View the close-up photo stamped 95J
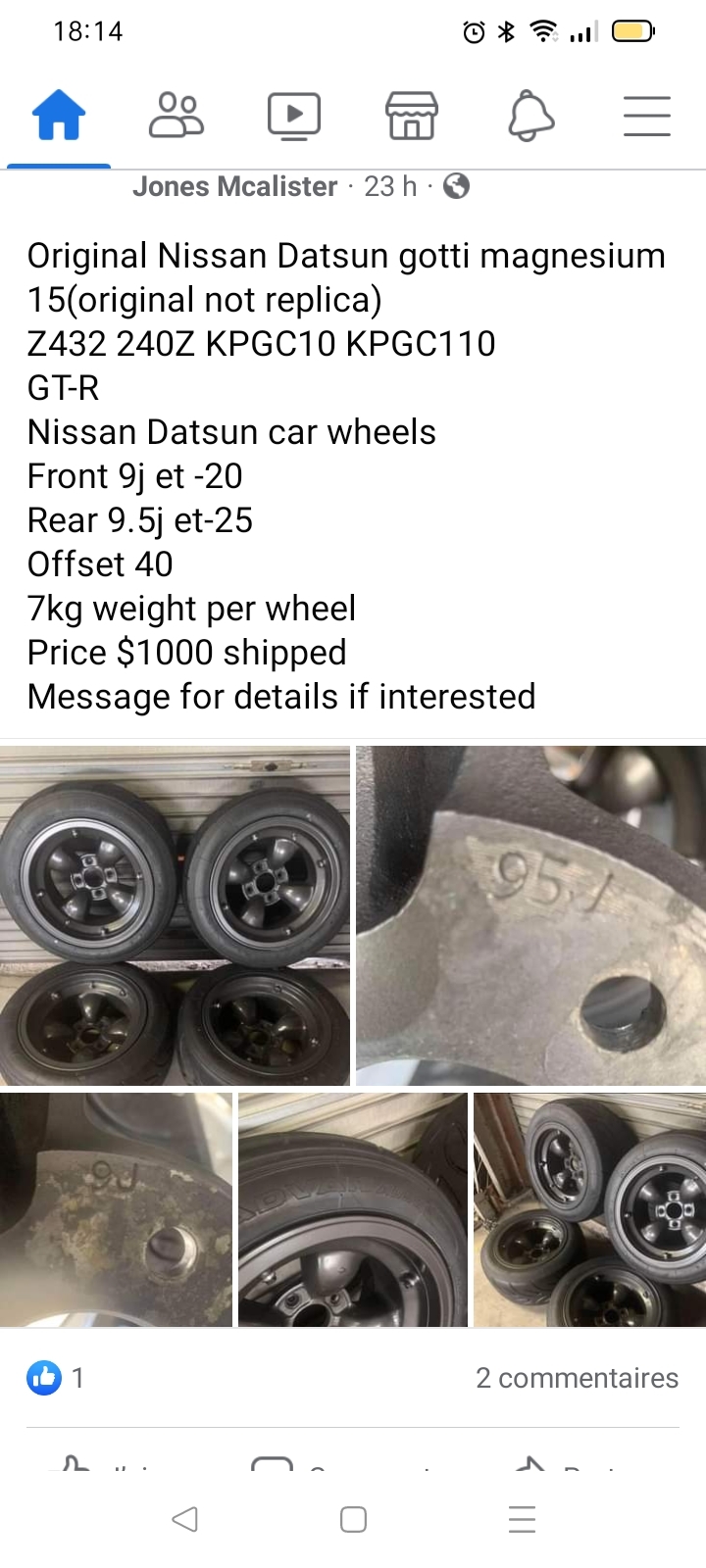Viewport: 706px width, 1568px height. (x=530, y=915)
